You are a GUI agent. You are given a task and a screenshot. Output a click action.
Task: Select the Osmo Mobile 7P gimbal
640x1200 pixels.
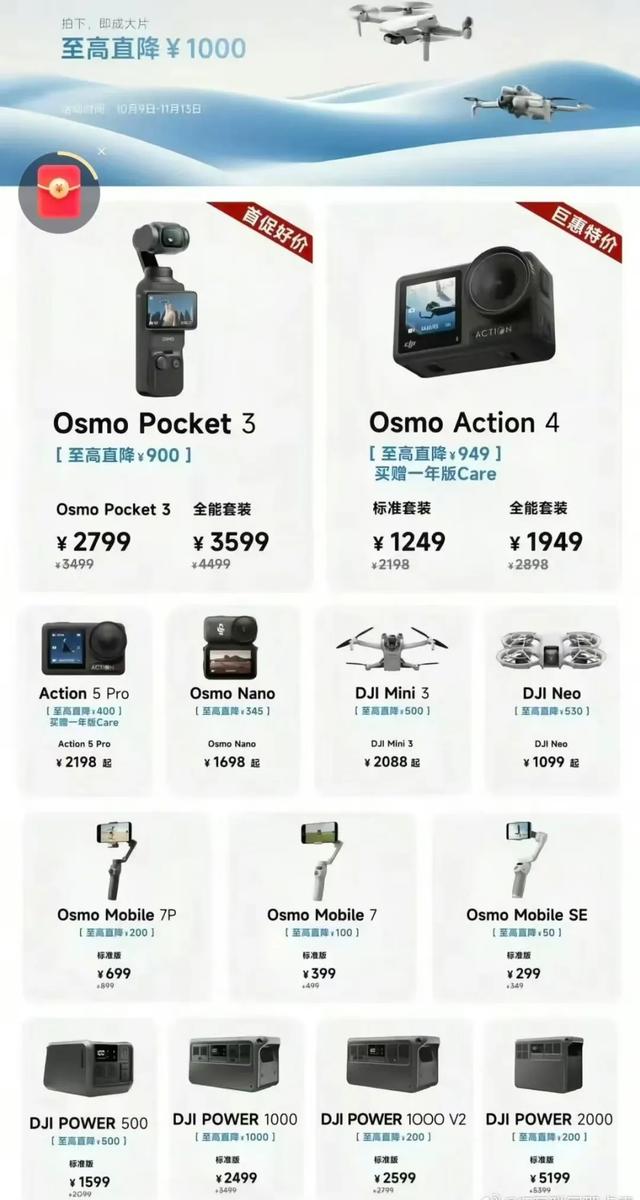click(117, 905)
